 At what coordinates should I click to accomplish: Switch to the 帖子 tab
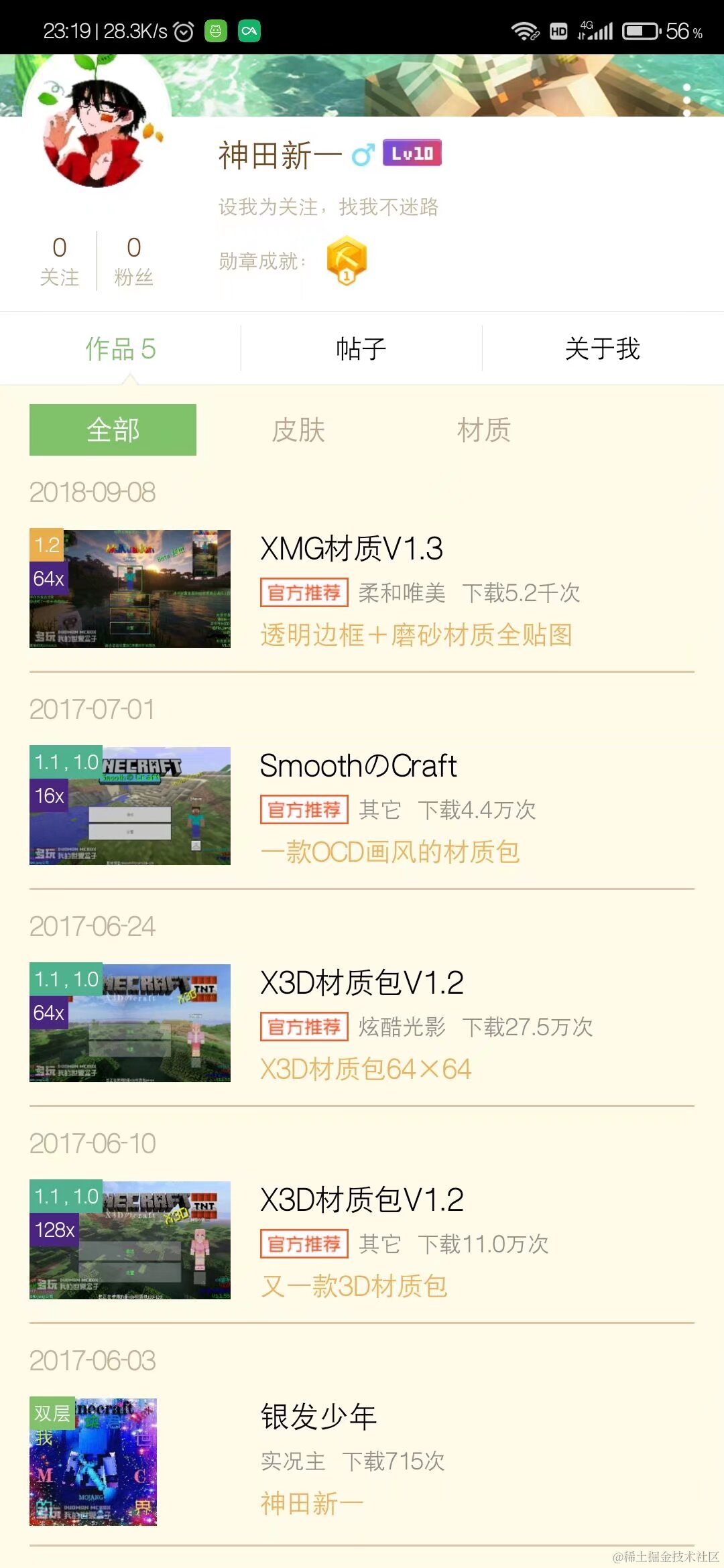point(361,348)
